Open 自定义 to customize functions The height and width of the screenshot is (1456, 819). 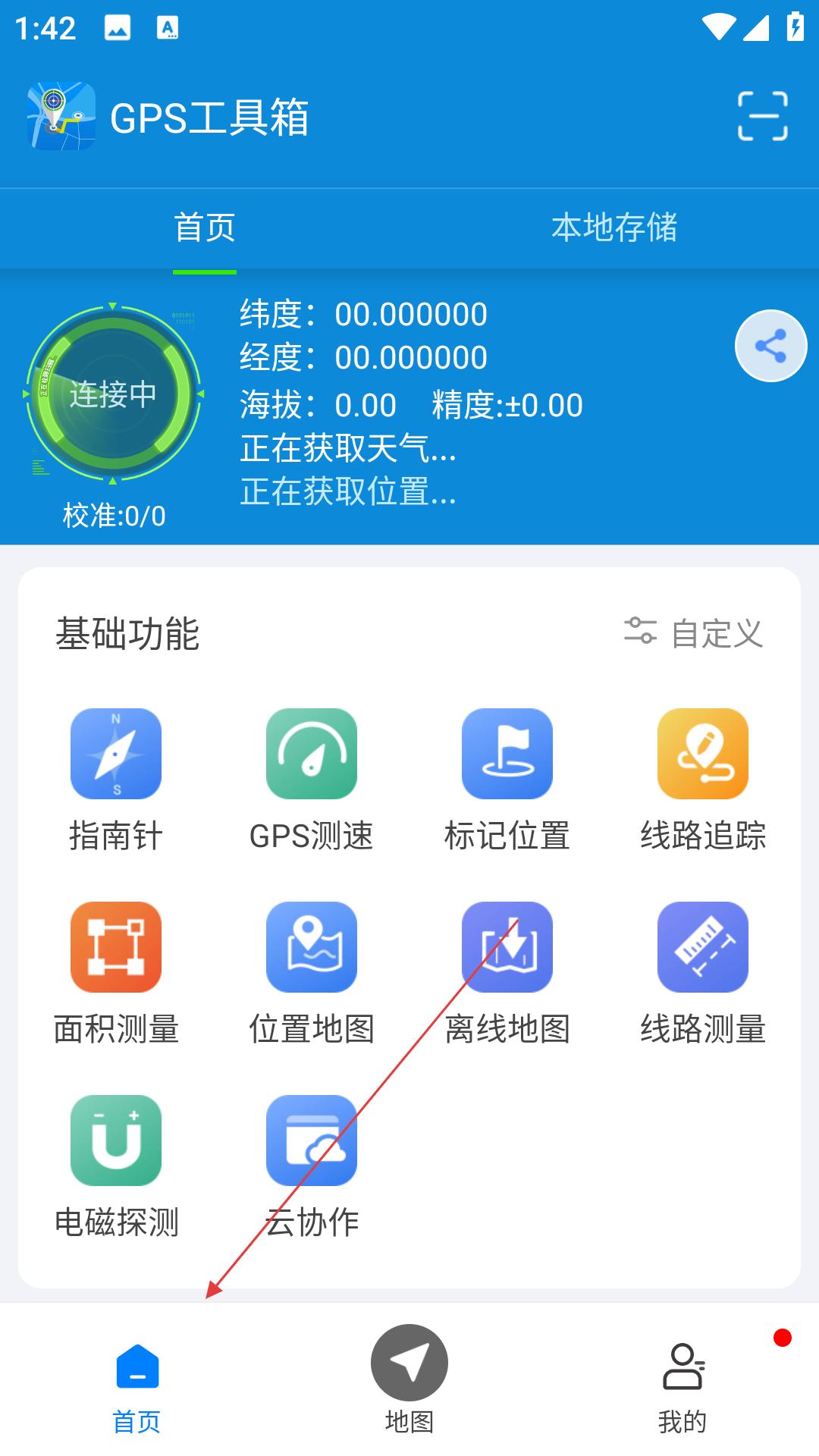[694, 633]
